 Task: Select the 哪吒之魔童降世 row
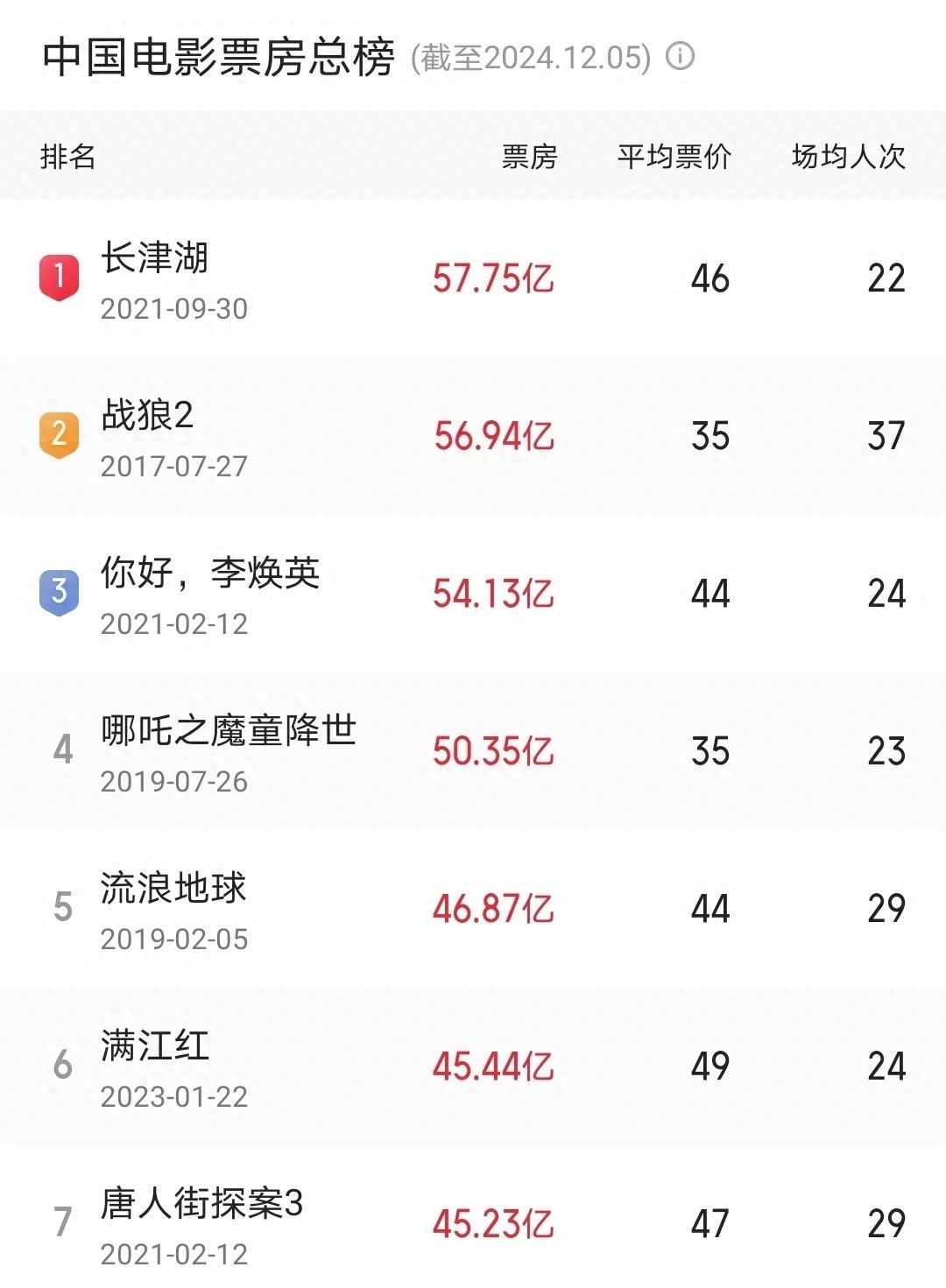[x=228, y=731]
